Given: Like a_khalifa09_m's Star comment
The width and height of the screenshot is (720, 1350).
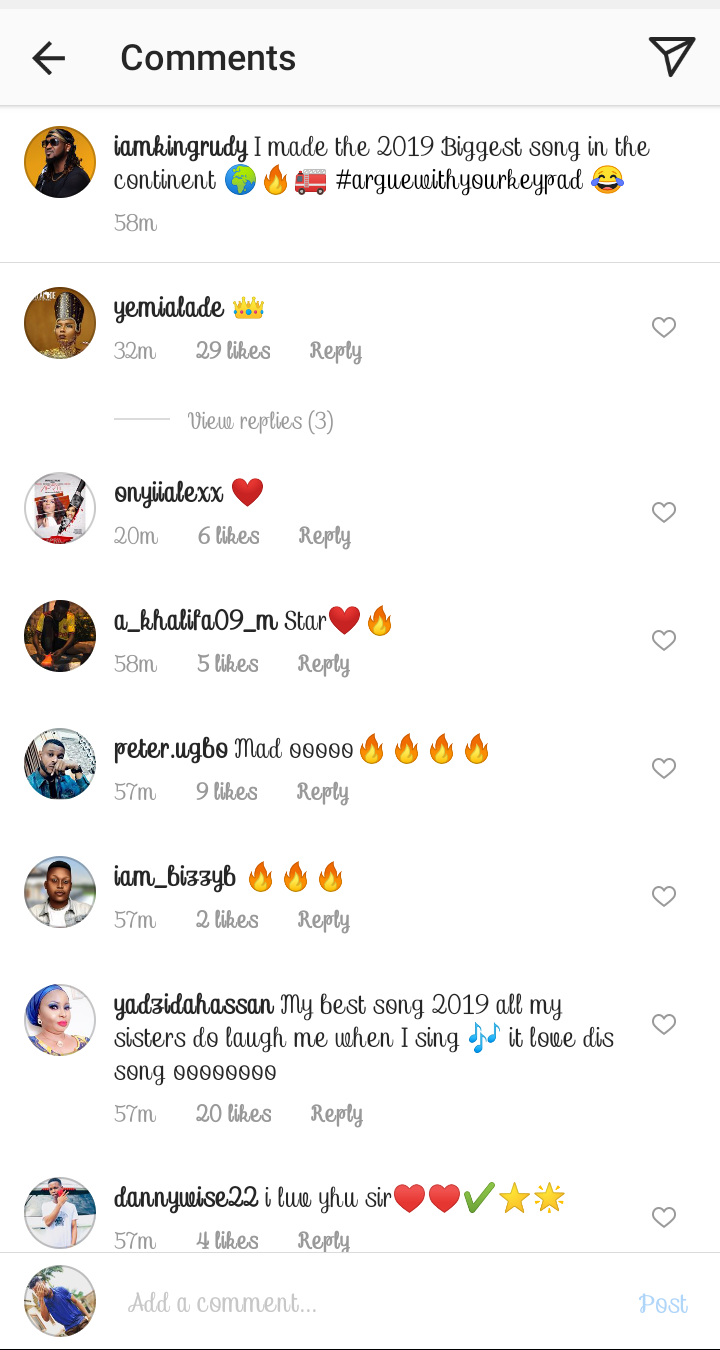Looking at the screenshot, I should click(x=664, y=640).
